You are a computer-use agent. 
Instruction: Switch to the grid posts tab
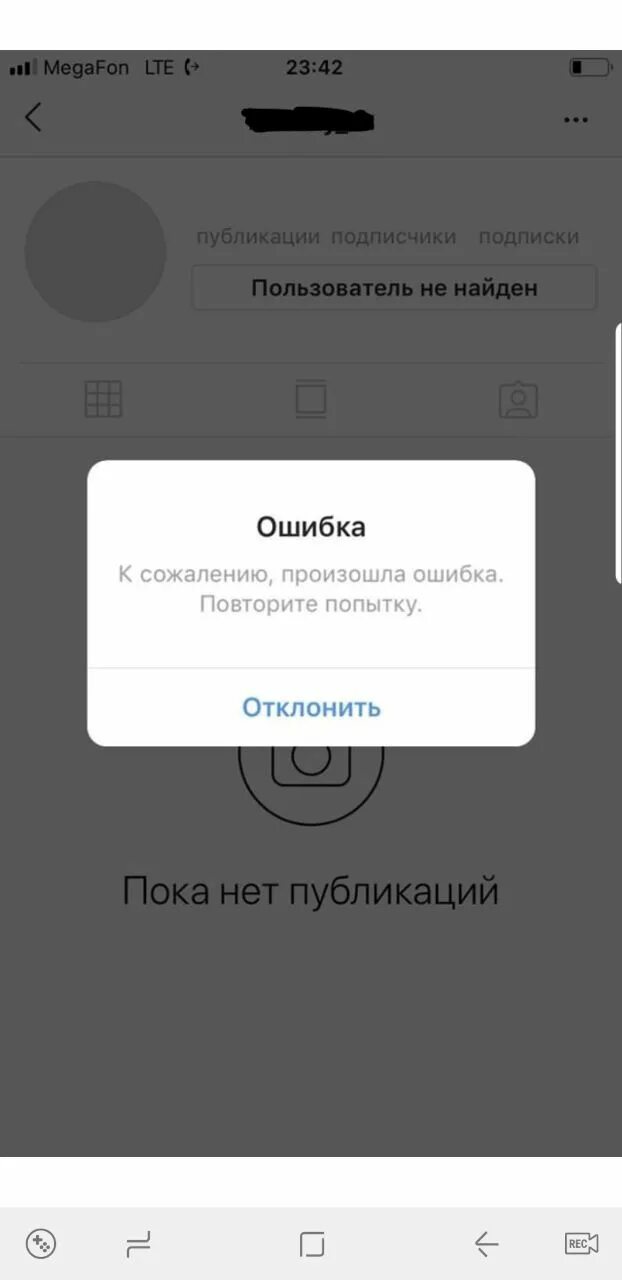tap(103, 399)
